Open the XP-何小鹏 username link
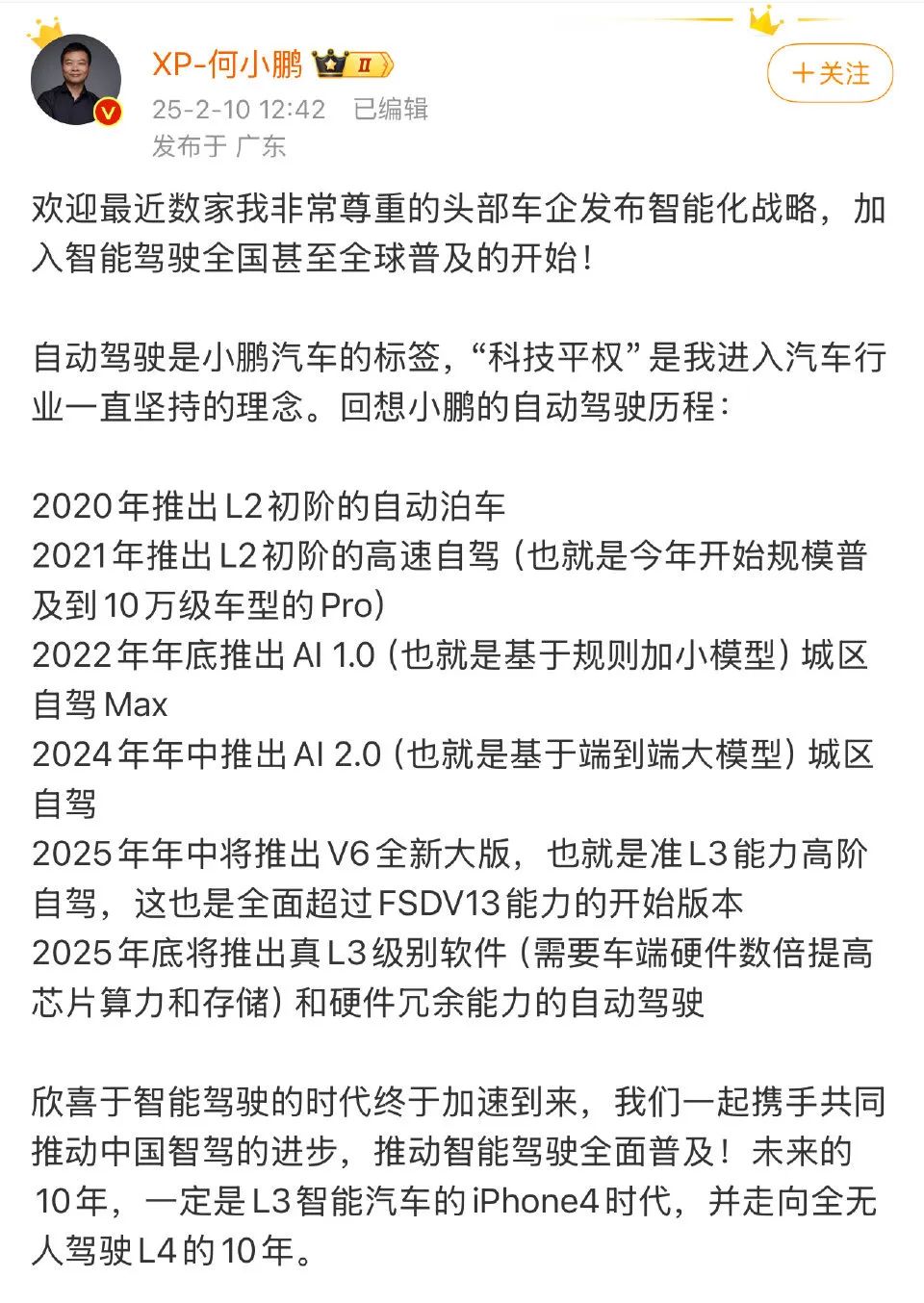 (226, 64)
